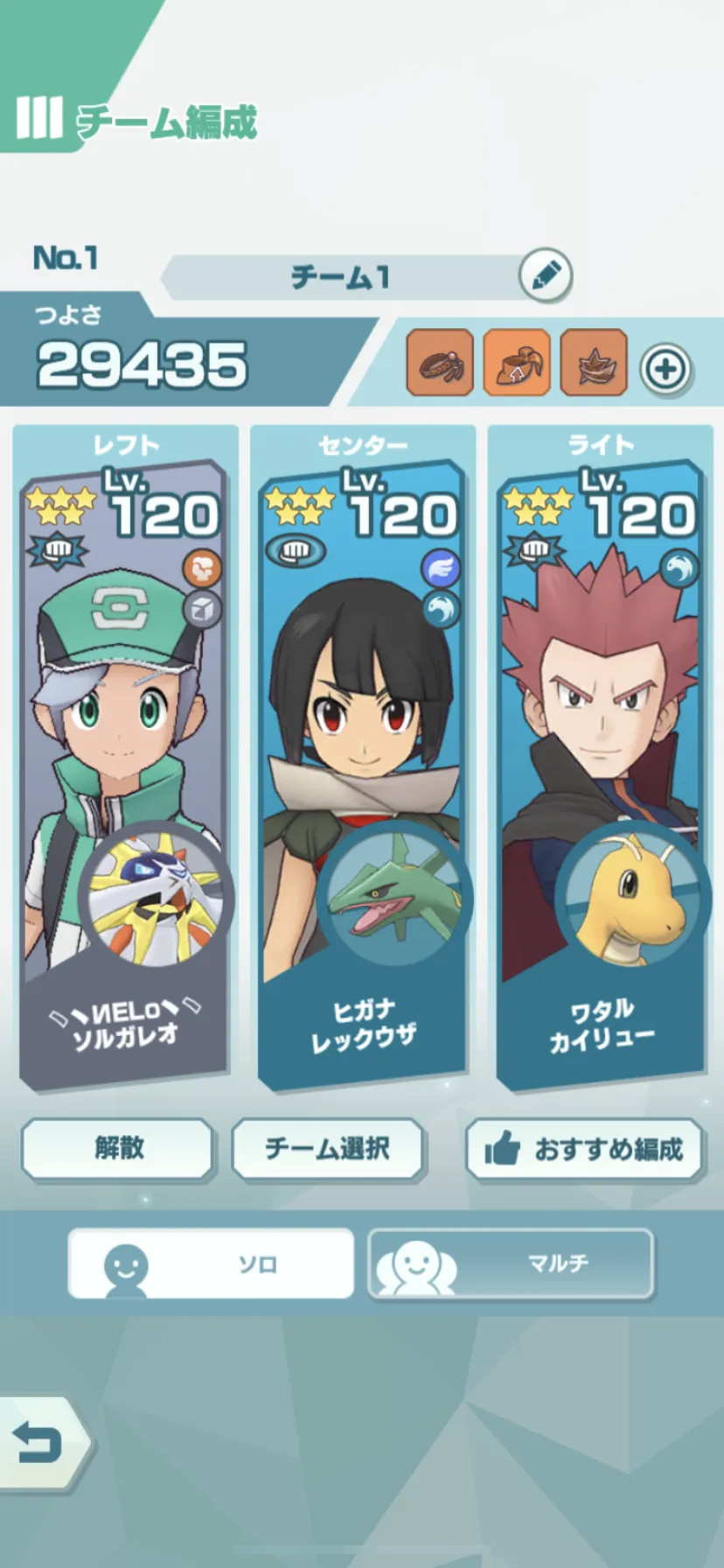Tap the first equipped gear bracelet icon
The height and width of the screenshot is (1568, 724).
point(440,363)
